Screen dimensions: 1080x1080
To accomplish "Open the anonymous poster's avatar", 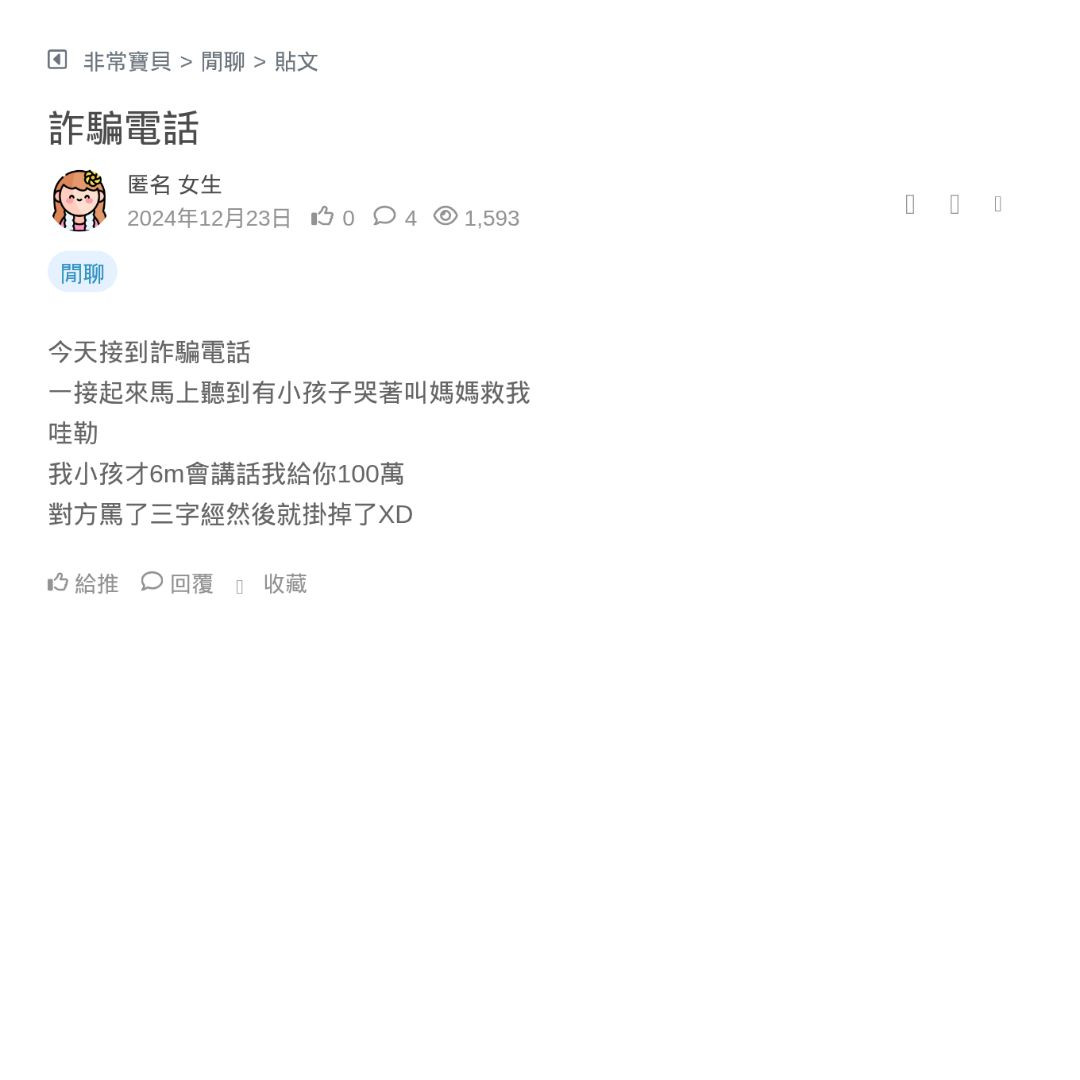I will coord(79,200).
